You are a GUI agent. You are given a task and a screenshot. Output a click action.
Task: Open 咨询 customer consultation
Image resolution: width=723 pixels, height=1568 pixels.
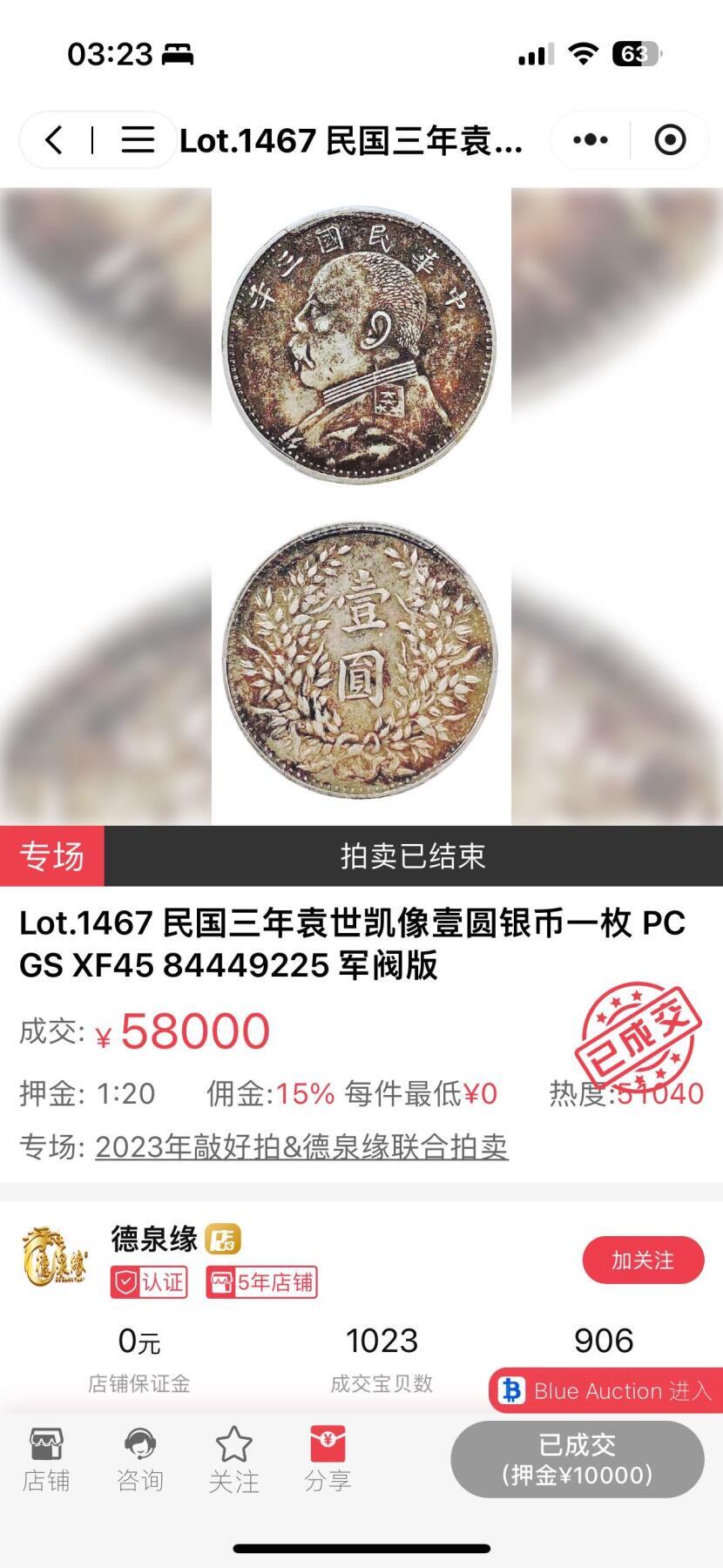140,1460
